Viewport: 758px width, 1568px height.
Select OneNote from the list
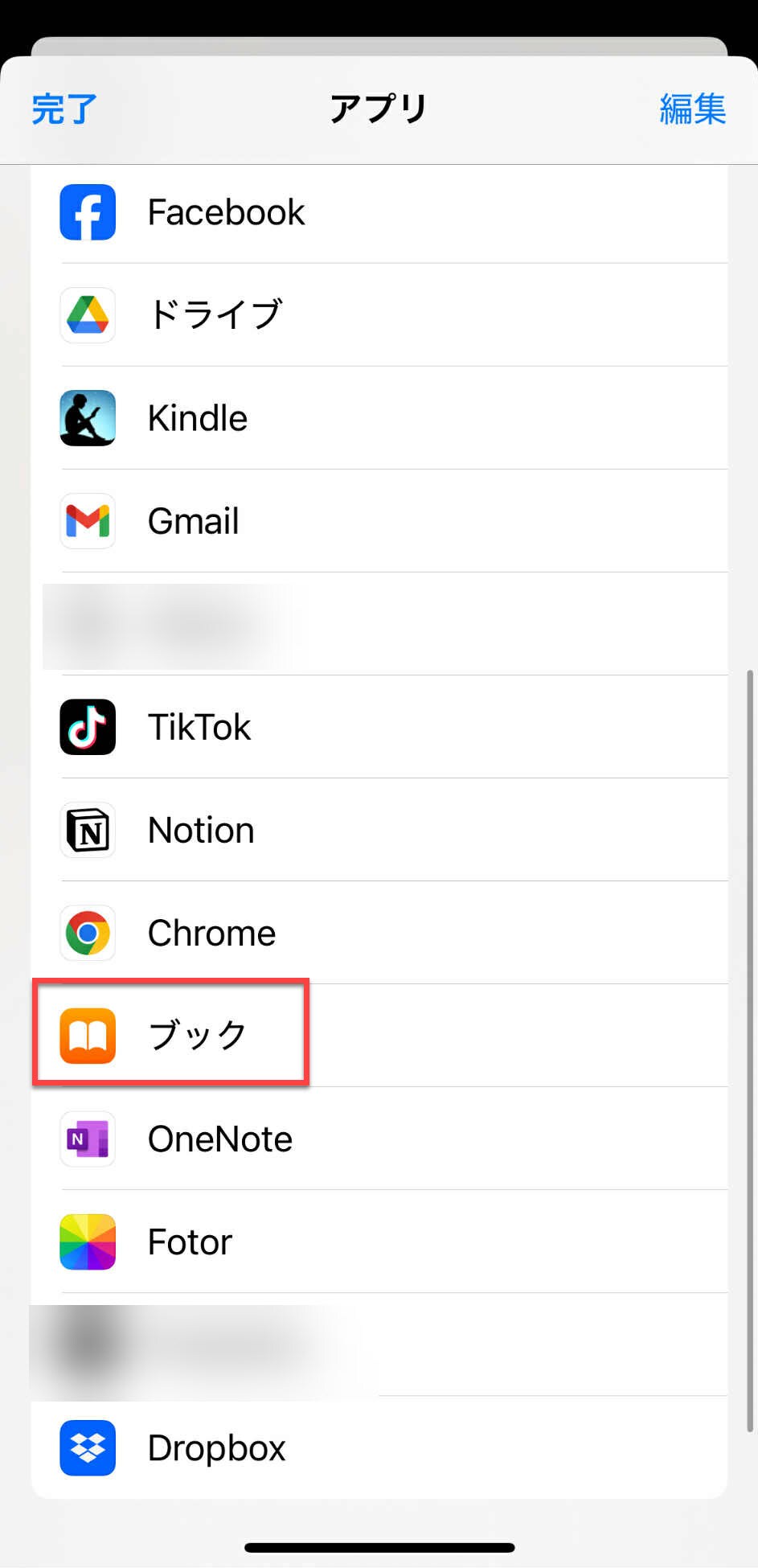[x=219, y=1139]
